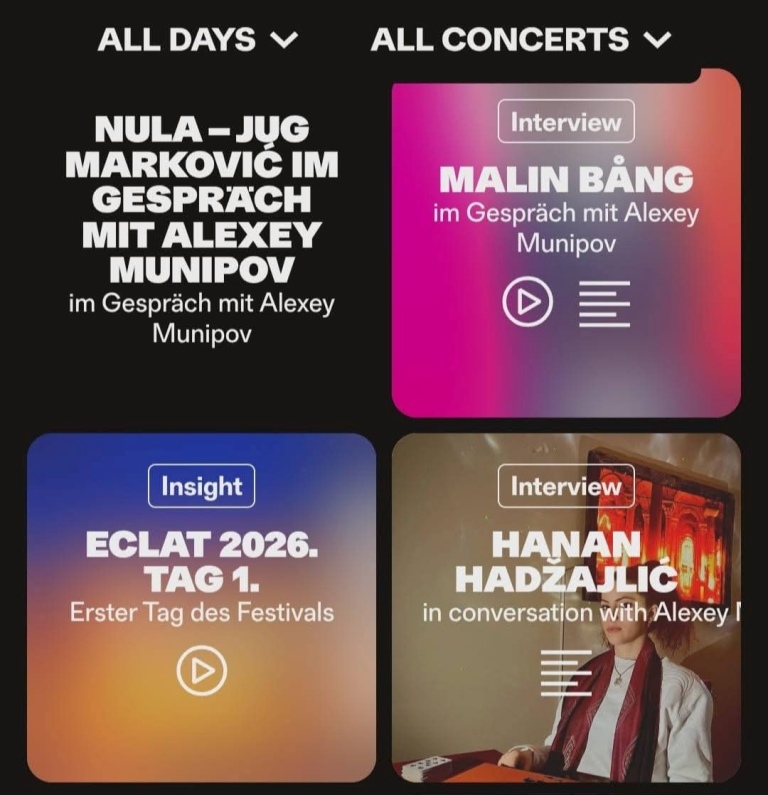Open the All Concerts filter dropdown

[520, 40]
